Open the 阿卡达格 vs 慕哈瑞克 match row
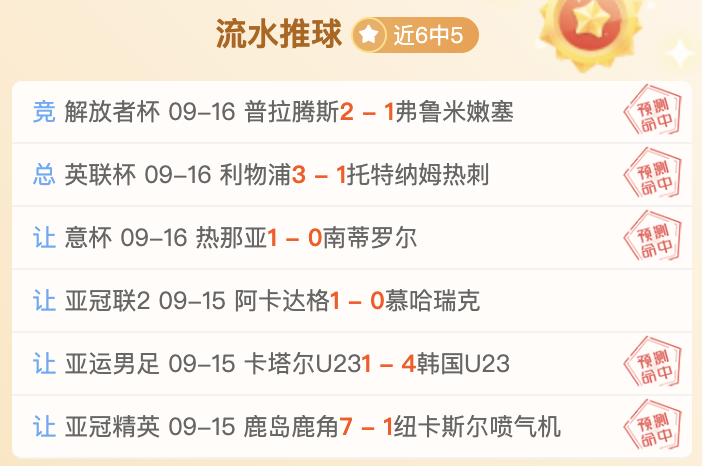702x466 pixels. pos(352,301)
